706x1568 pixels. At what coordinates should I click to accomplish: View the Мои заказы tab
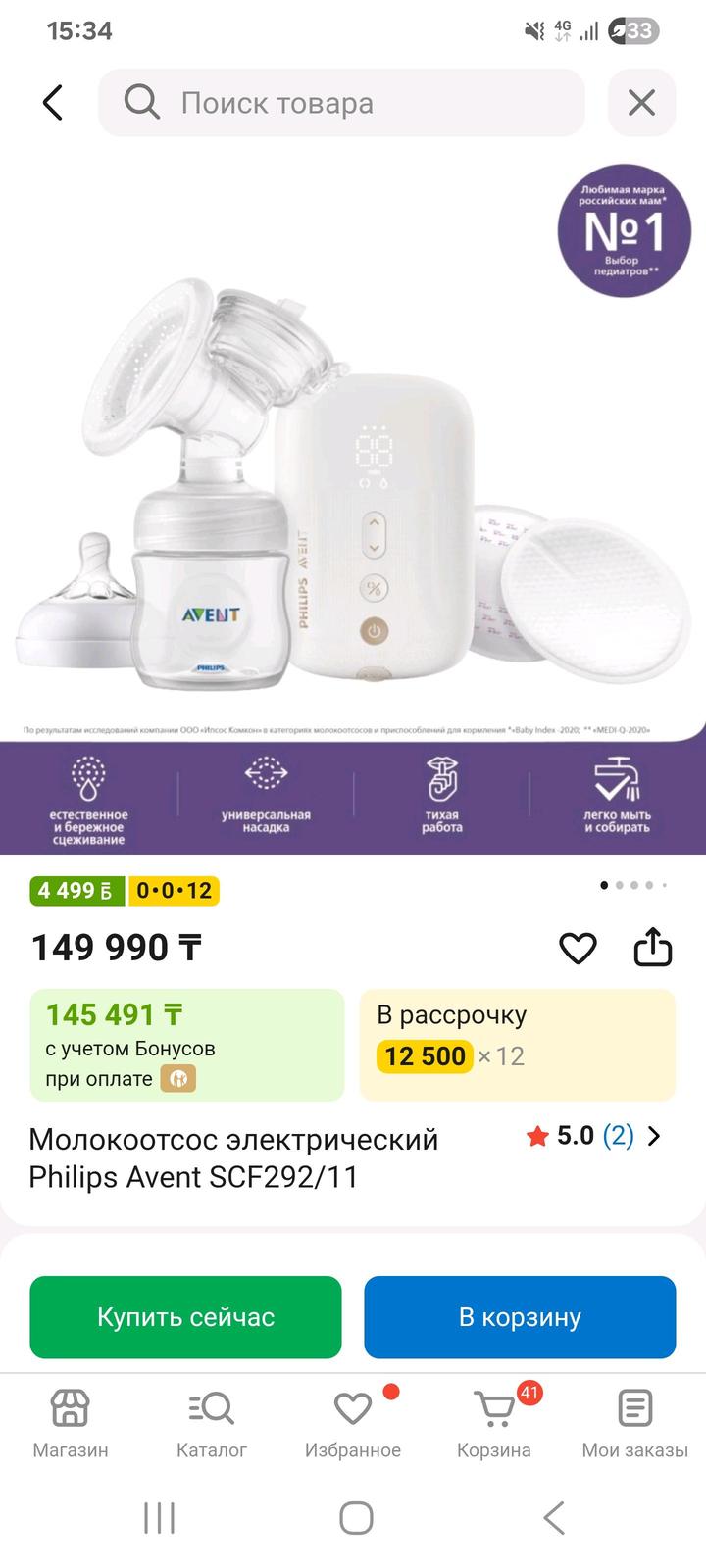tap(635, 1424)
